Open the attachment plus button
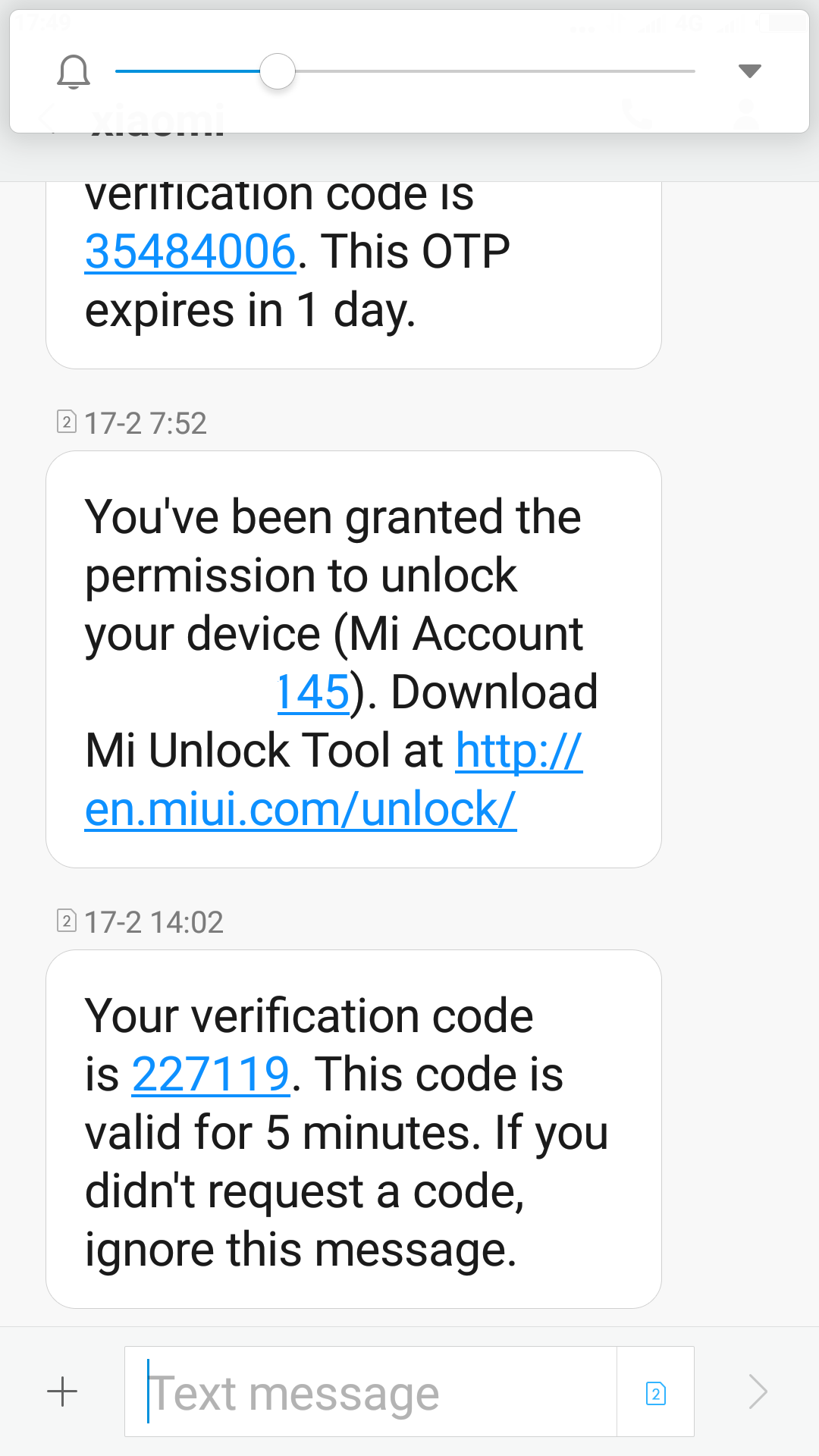819x1456 pixels. 62,1392
